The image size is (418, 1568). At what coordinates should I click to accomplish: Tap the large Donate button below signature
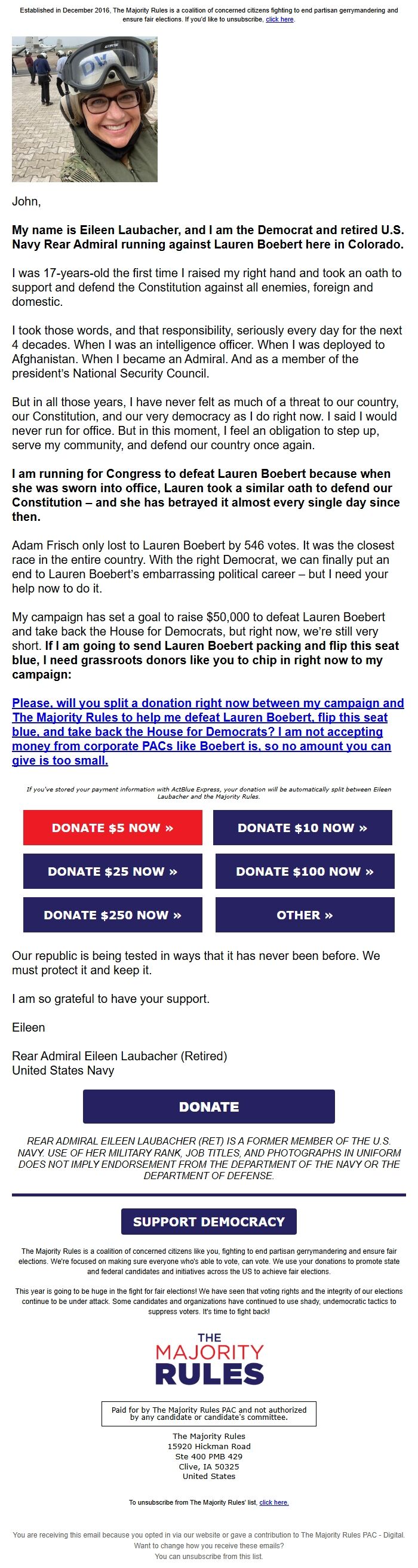pos(208,1107)
